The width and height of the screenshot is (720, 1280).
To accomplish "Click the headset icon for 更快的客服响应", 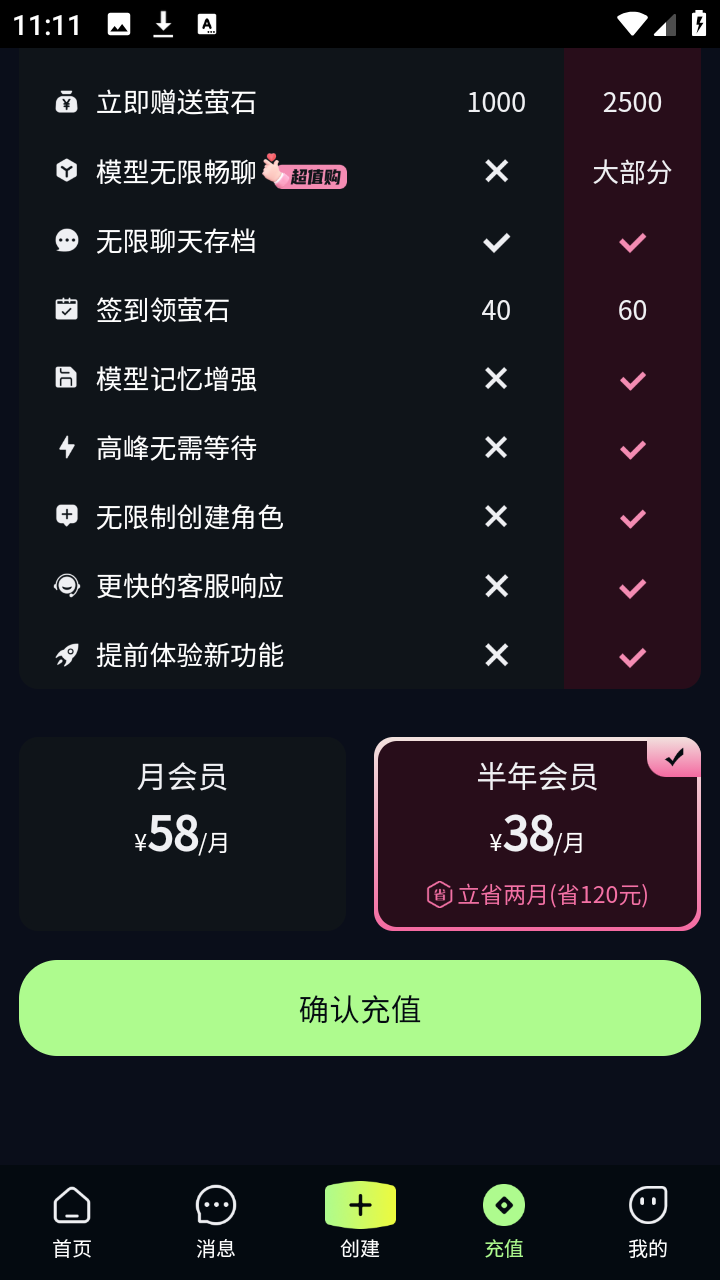I will click(x=66, y=587).
